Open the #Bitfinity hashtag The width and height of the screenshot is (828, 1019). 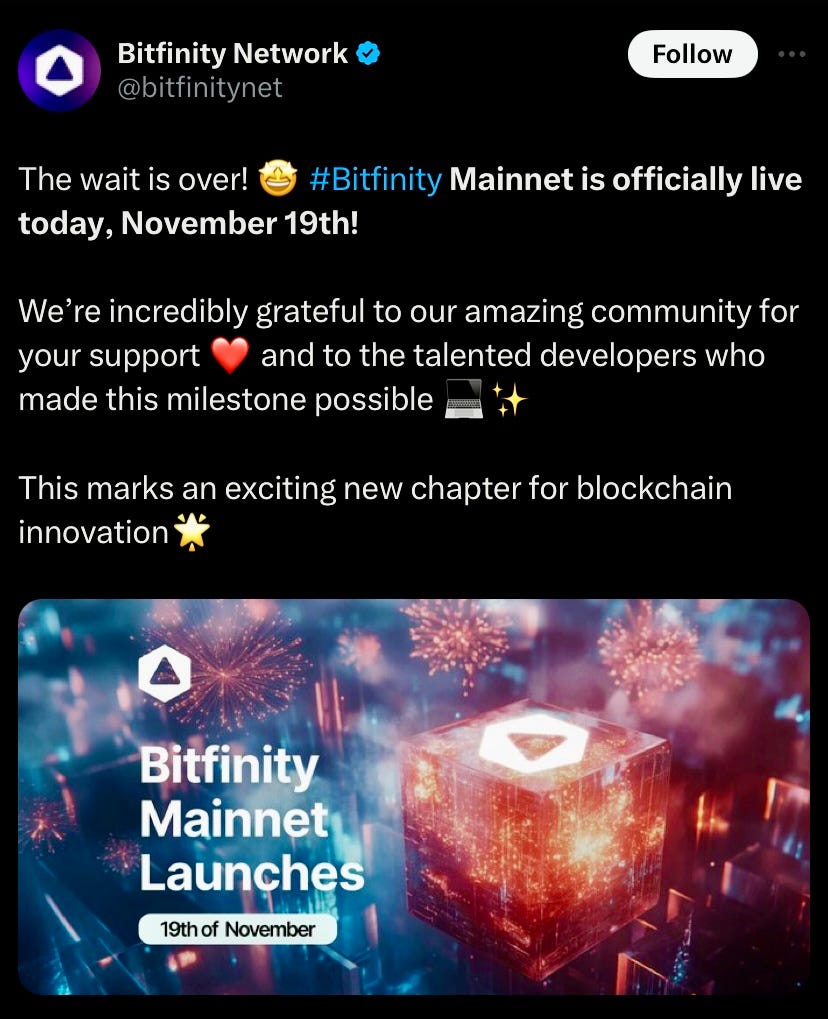pyautogui.click(x=375, y=180)
